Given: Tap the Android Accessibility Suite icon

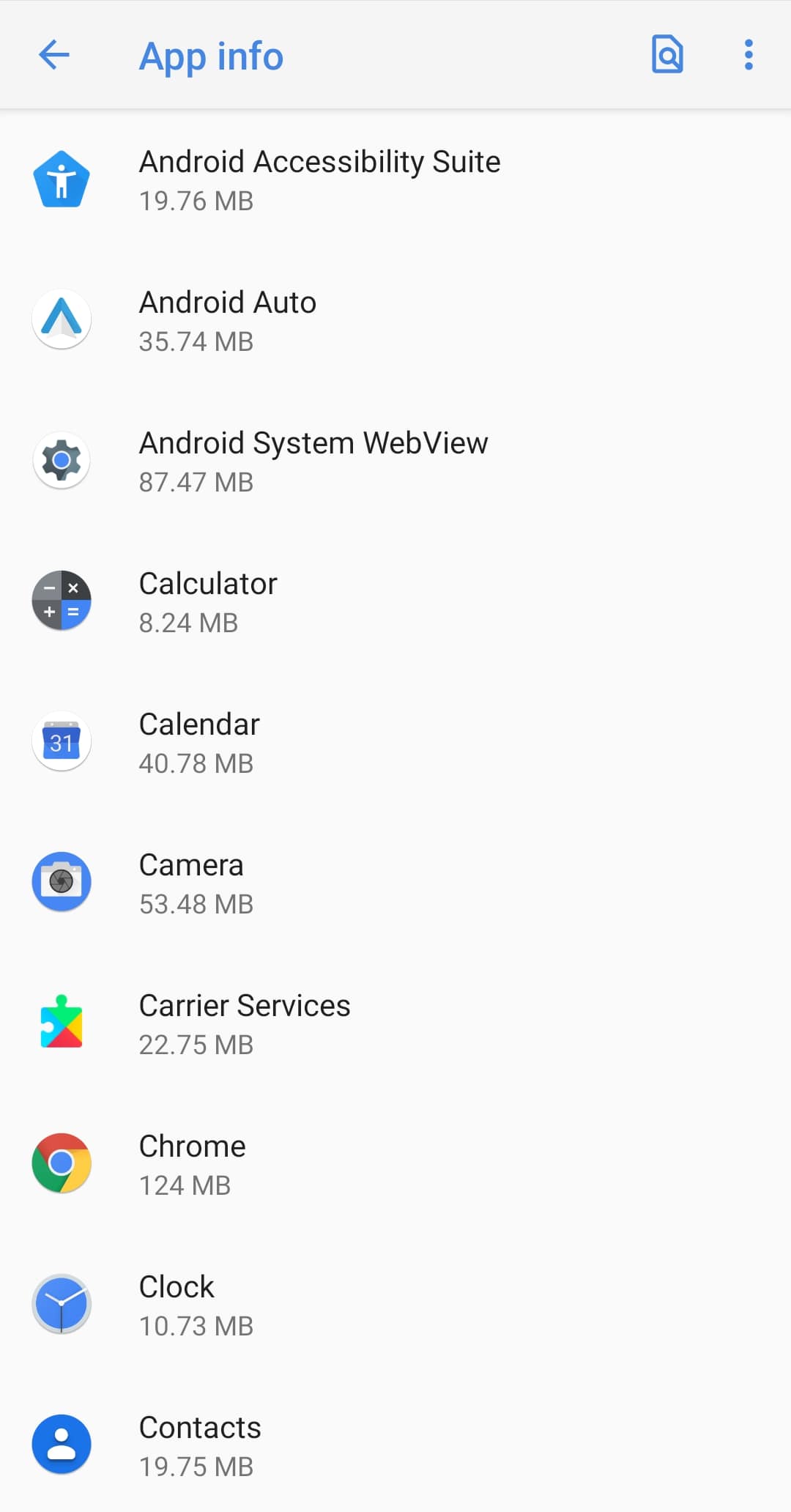Looking at the screenshot, I should [62, 178].
